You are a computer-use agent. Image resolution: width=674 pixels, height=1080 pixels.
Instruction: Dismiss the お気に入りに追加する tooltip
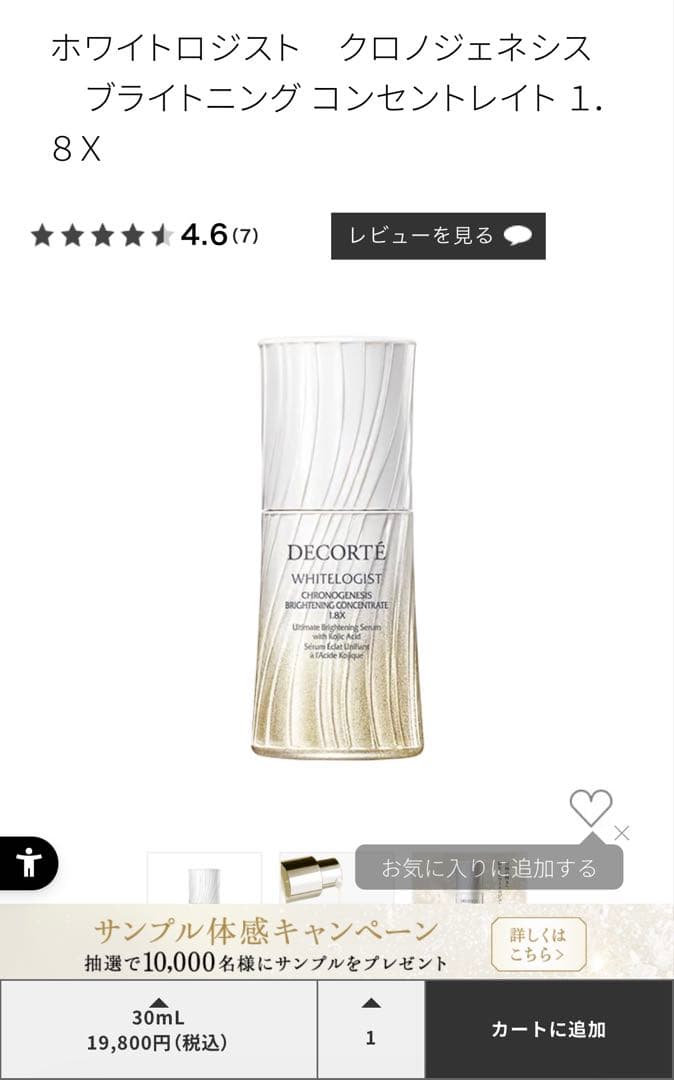(622, 833)
